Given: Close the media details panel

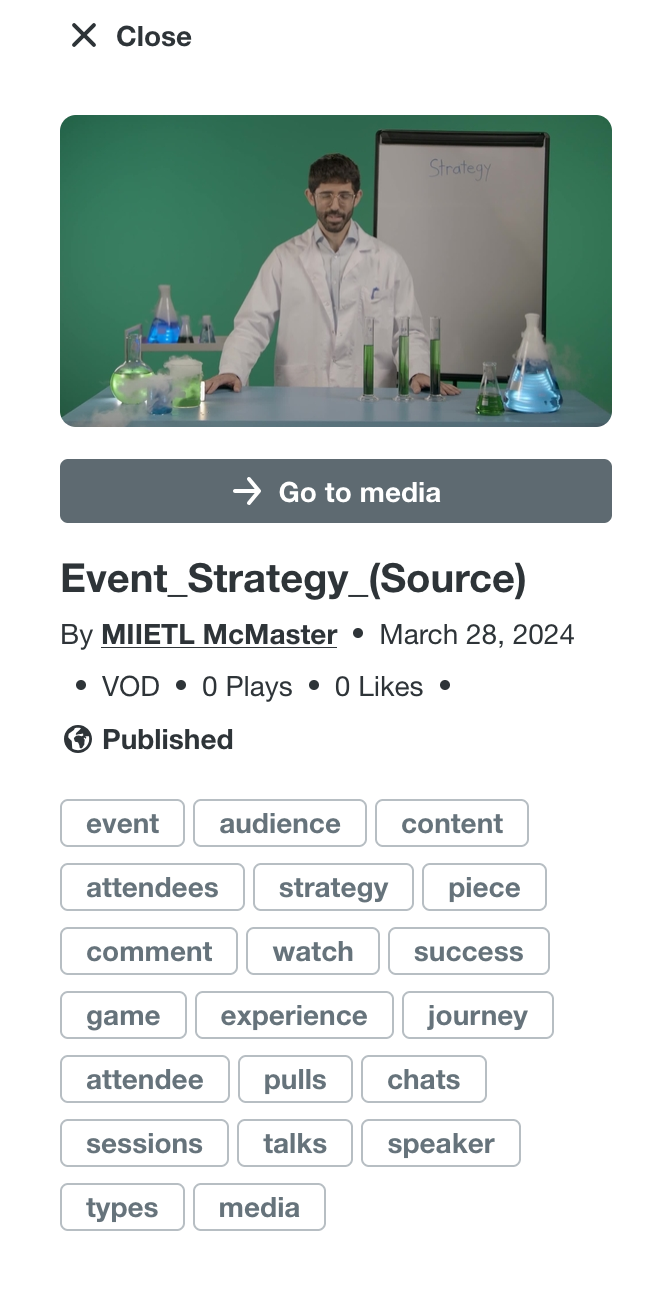Looking at the screenshot, I should point(130,37).
